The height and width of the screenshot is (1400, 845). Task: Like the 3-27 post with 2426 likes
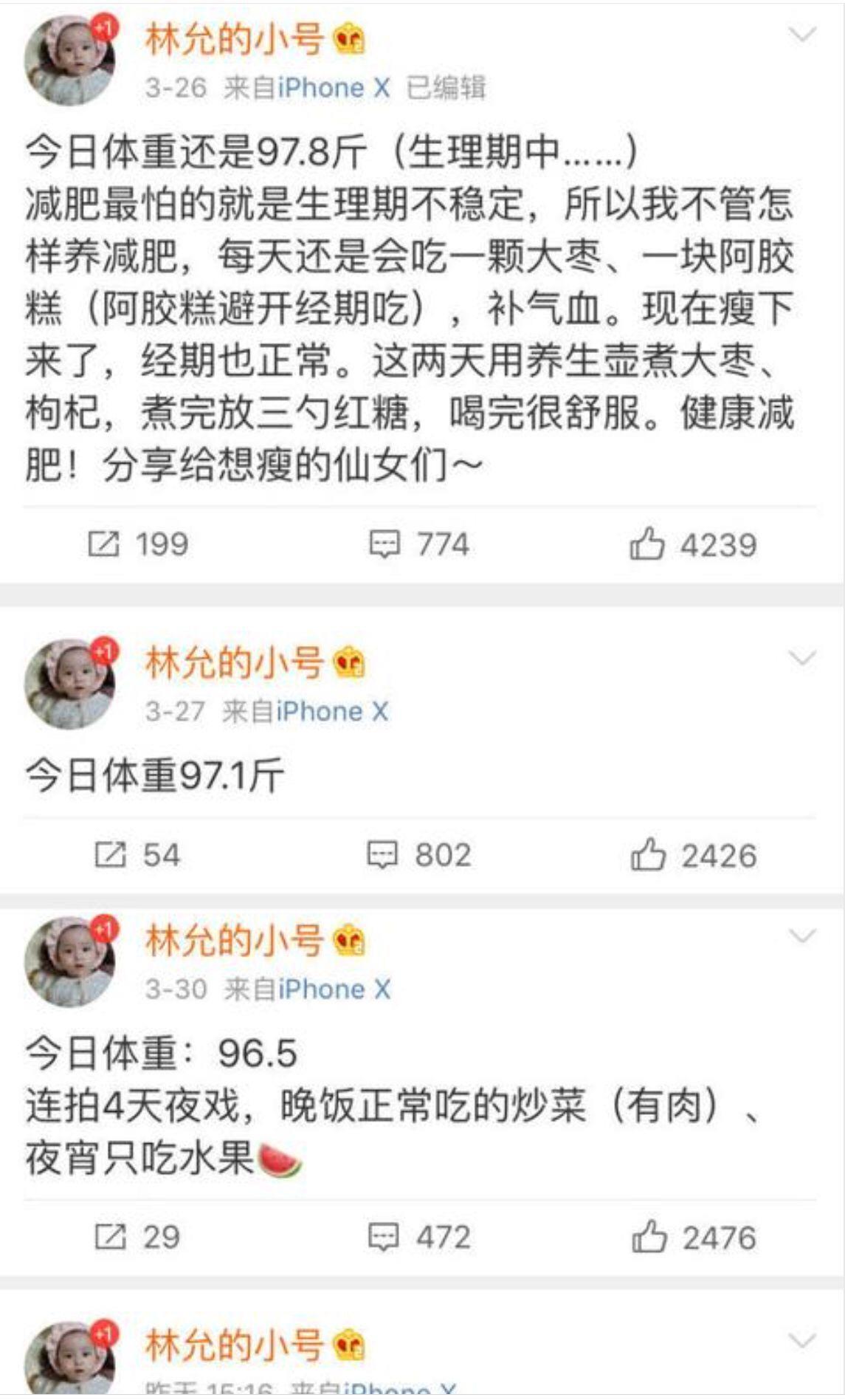[x=692, y=856]
